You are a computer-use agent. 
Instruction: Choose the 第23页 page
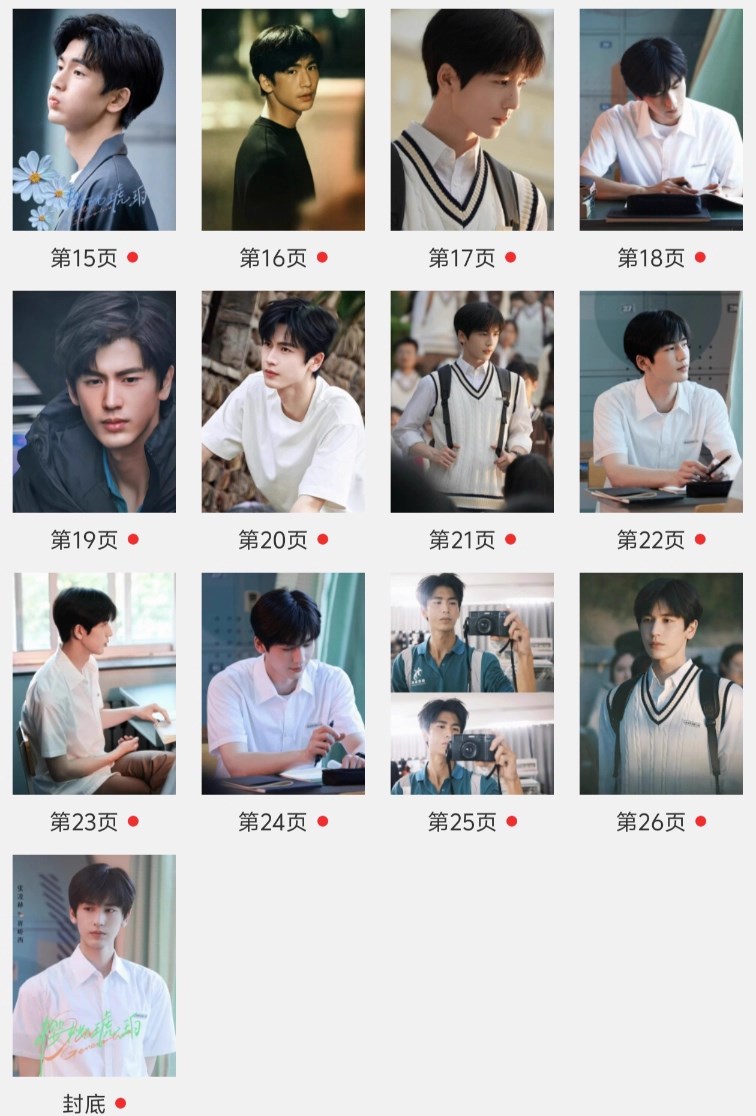94,684
